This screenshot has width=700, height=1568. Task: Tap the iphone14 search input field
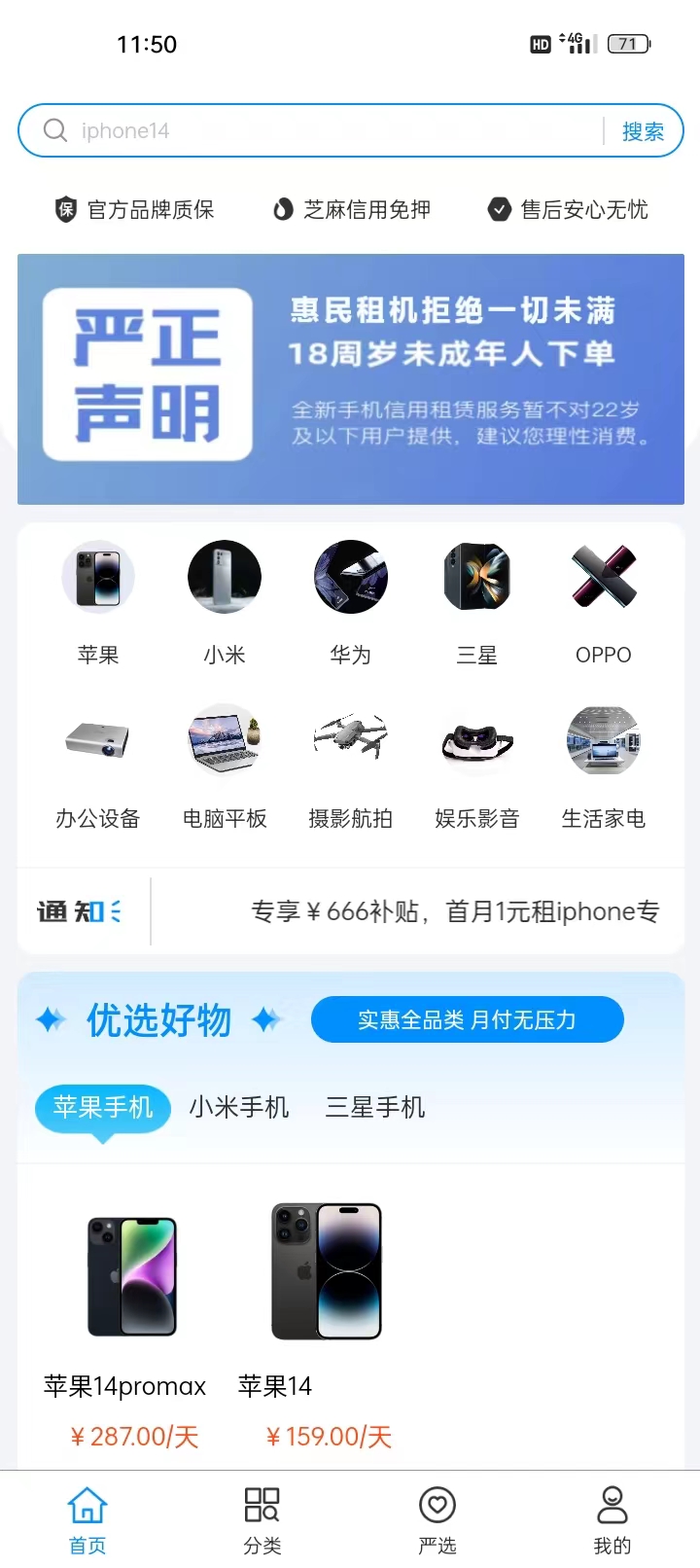(x=321, y=130)
